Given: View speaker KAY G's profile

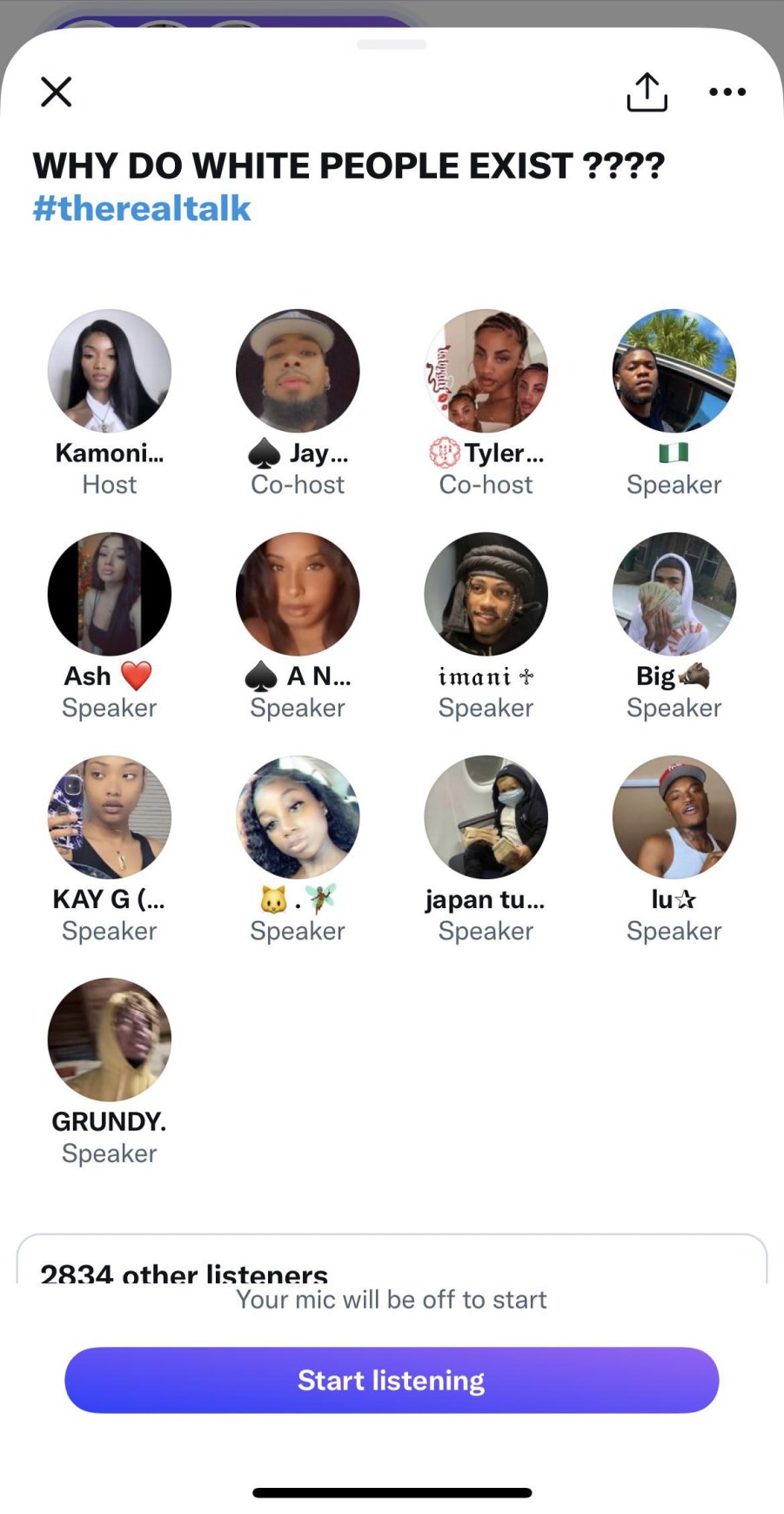Looking at the screenshot, I should click(110, 817).
